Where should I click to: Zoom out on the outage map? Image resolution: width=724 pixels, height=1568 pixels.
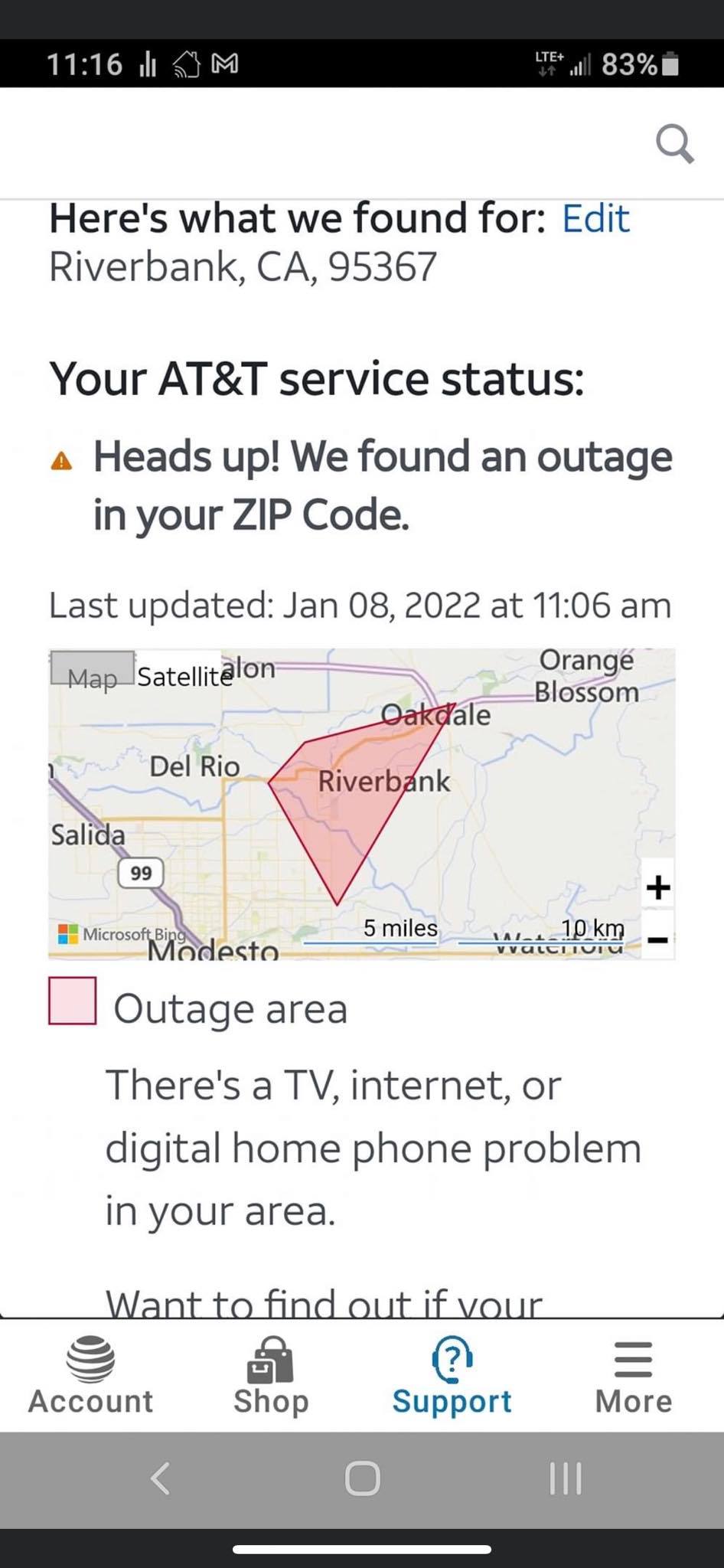click(657, 939)
